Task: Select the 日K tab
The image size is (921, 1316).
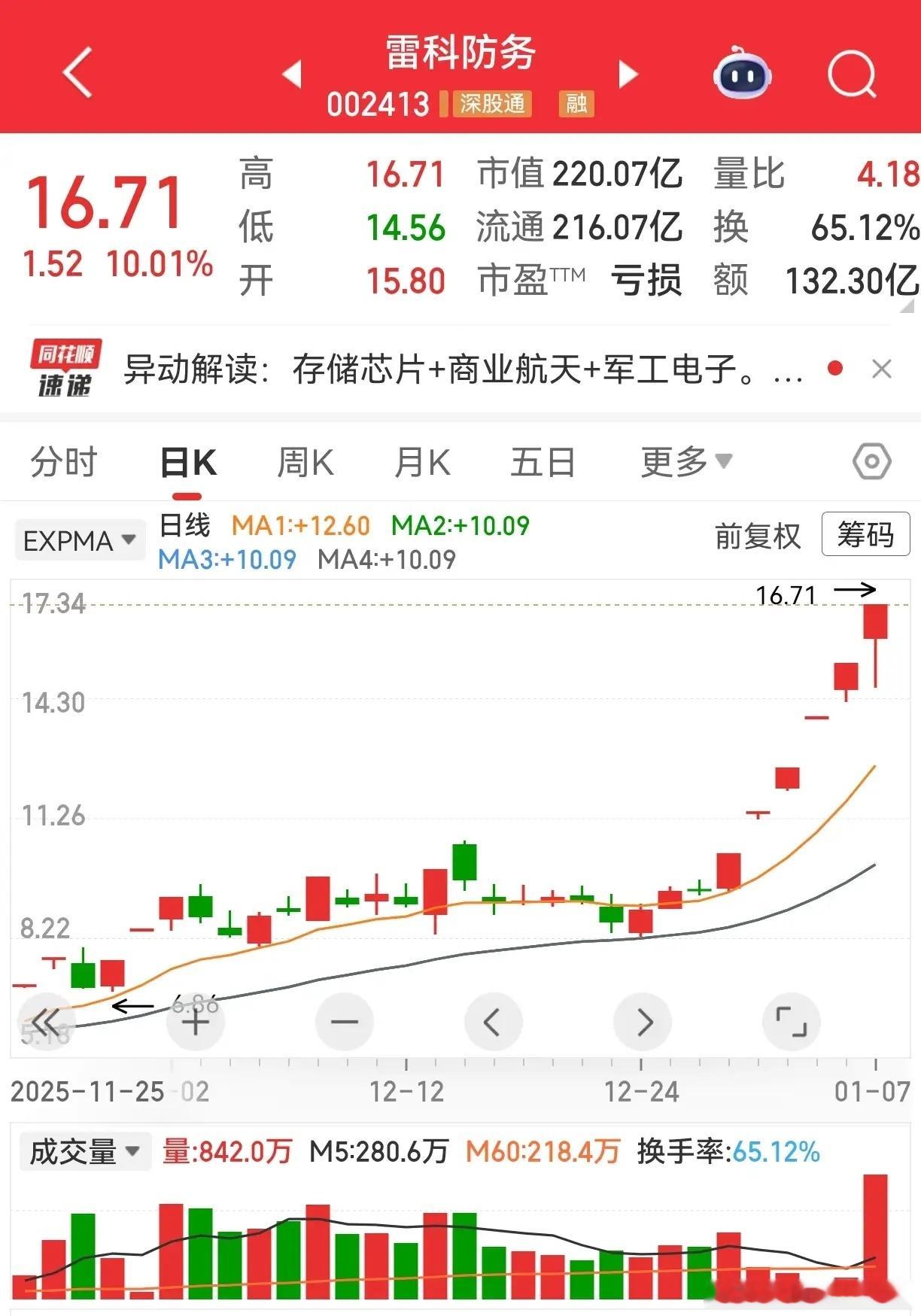Action: pos(187,462)
